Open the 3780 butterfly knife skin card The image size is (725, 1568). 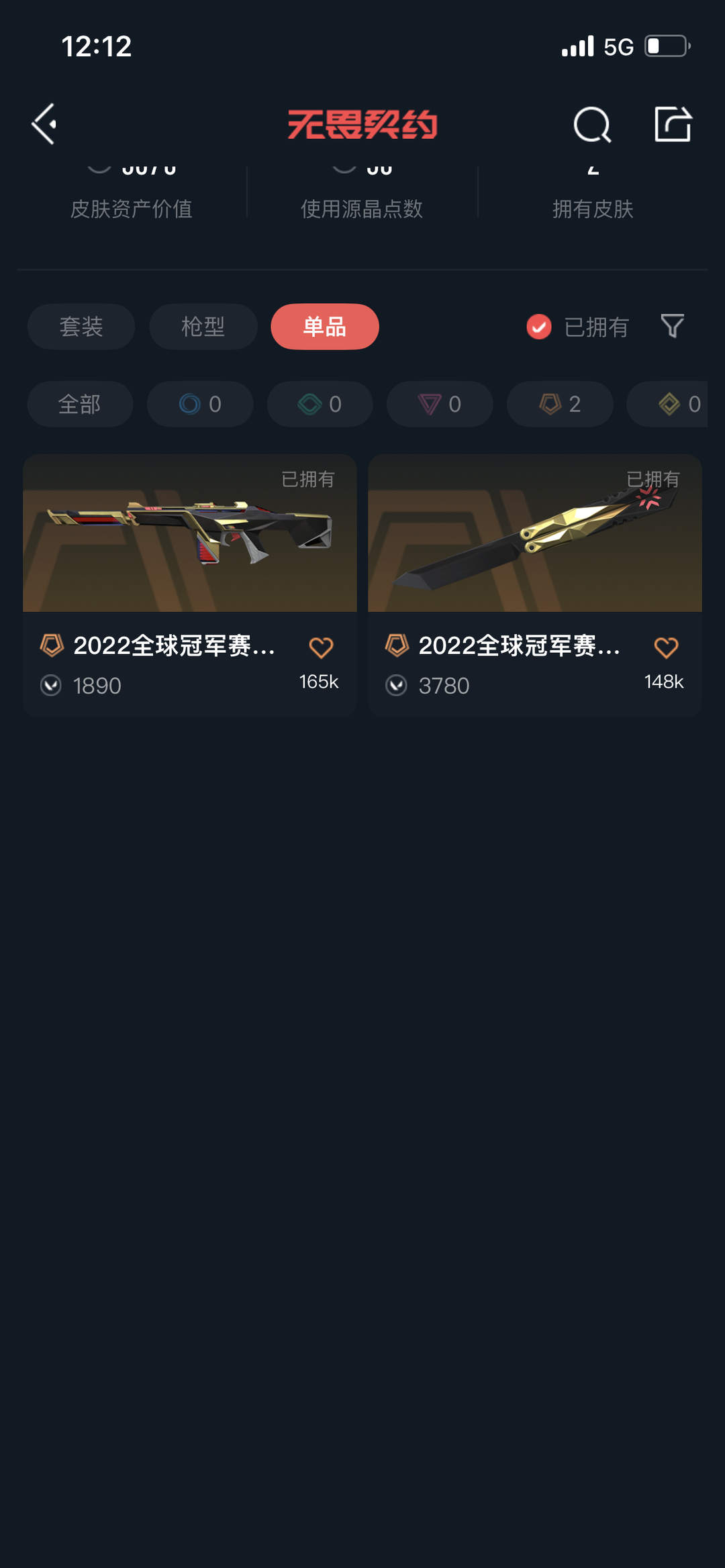point(535,585)
